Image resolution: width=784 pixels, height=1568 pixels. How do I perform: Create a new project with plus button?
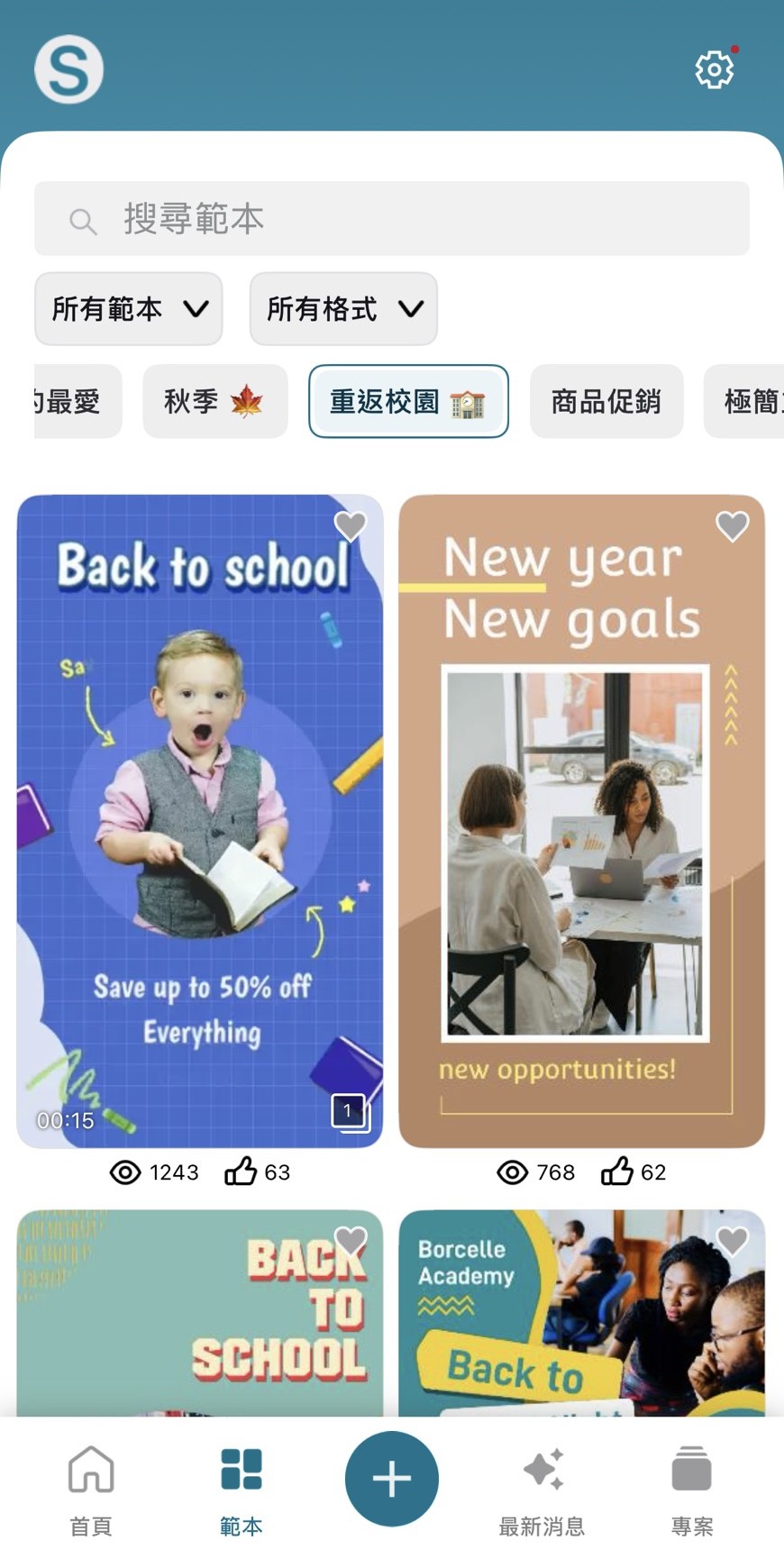pos(391,1479)
